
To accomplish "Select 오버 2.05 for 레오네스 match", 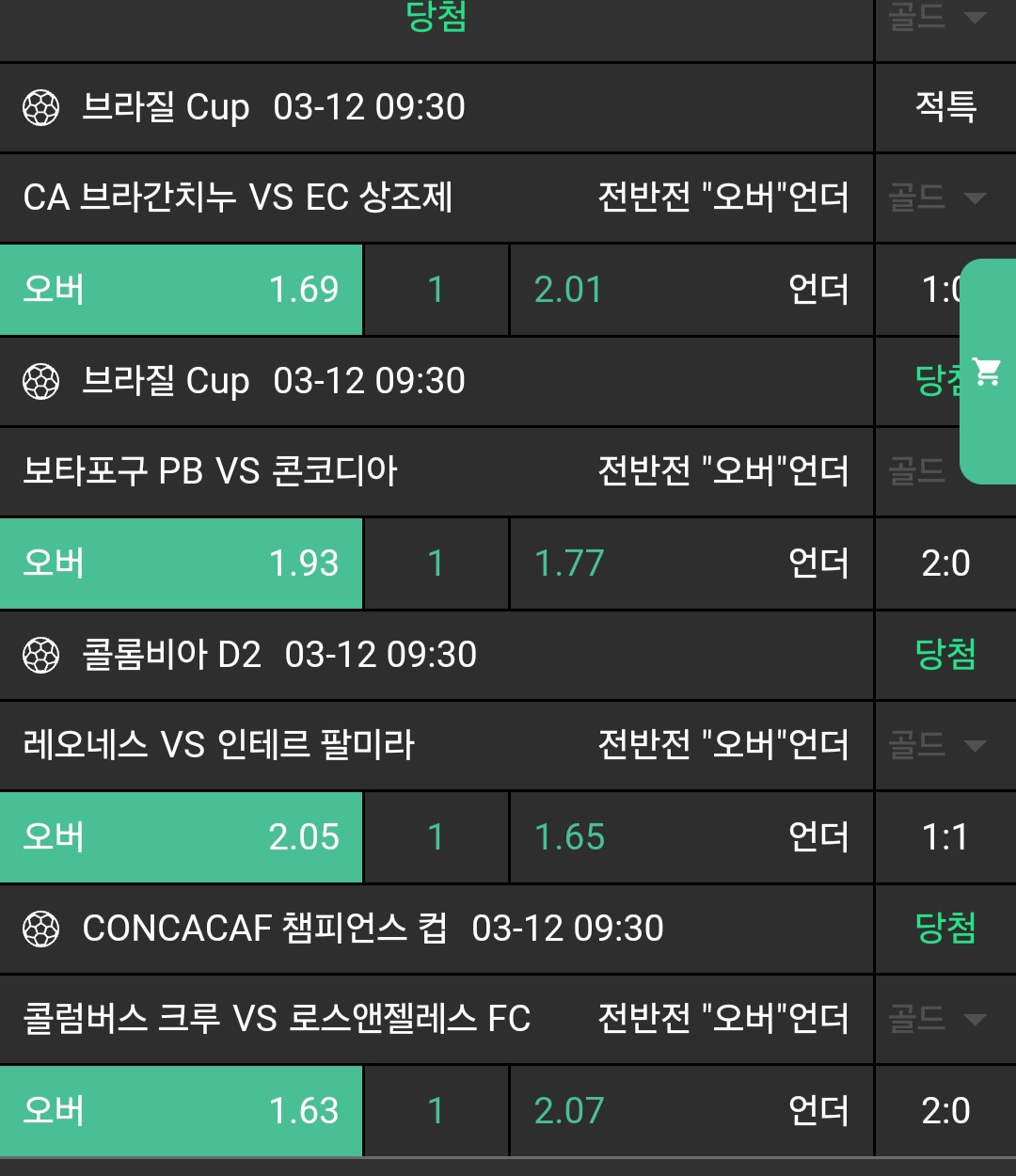I will point(181,837).
